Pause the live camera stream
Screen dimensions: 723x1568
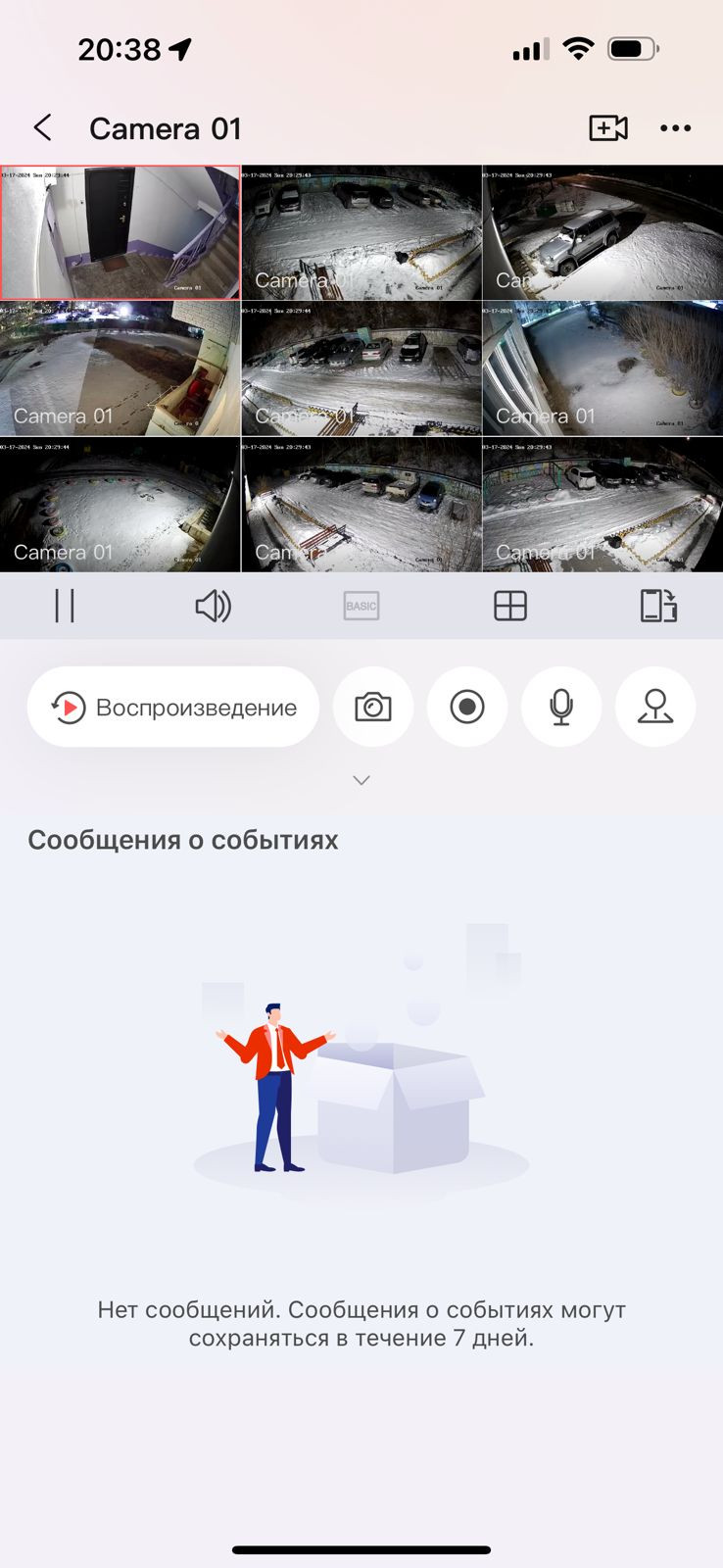point(65,607)
